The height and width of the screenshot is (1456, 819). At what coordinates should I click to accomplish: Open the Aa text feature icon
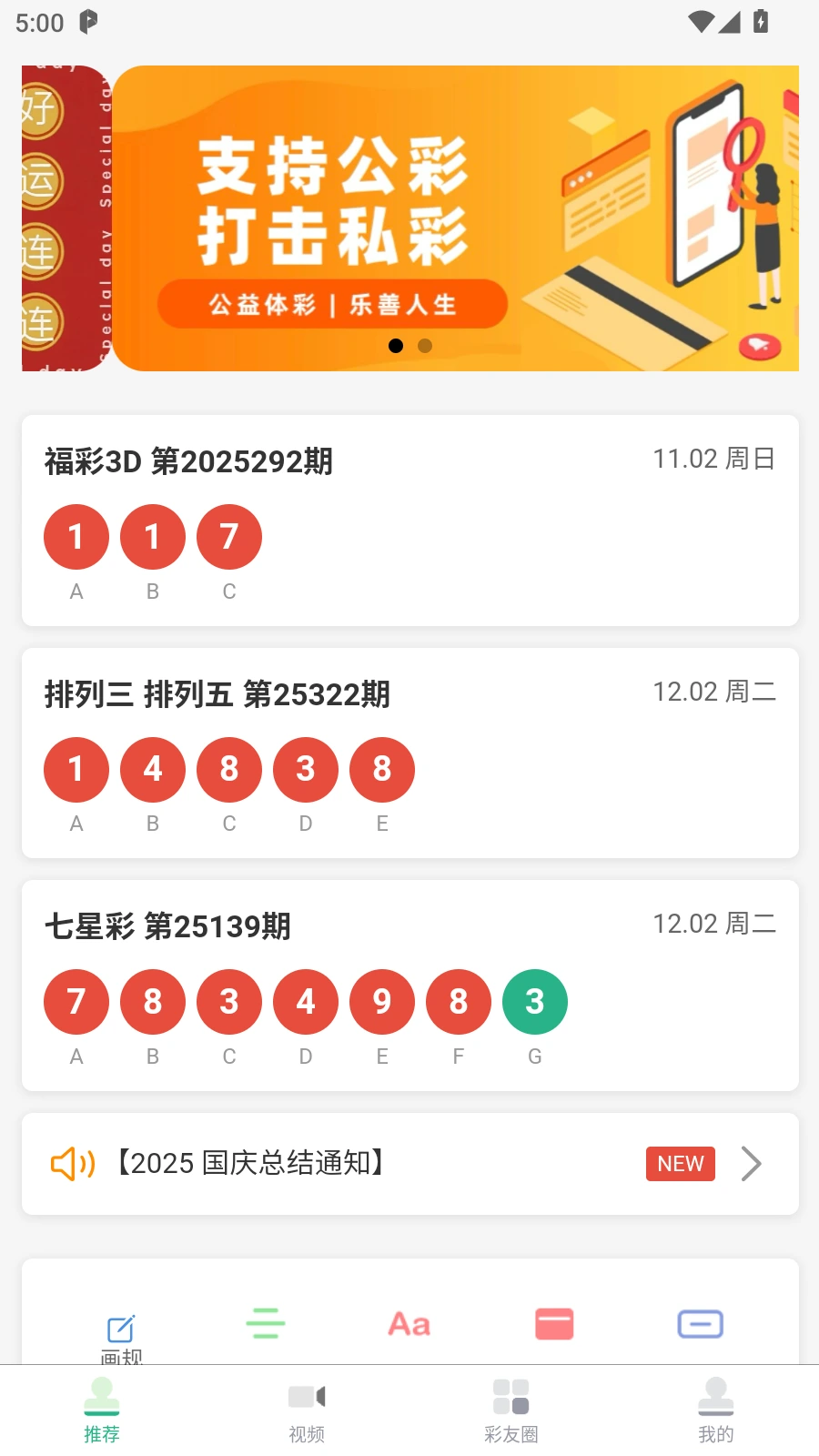pyautogui.click(x=409, y=1324)
